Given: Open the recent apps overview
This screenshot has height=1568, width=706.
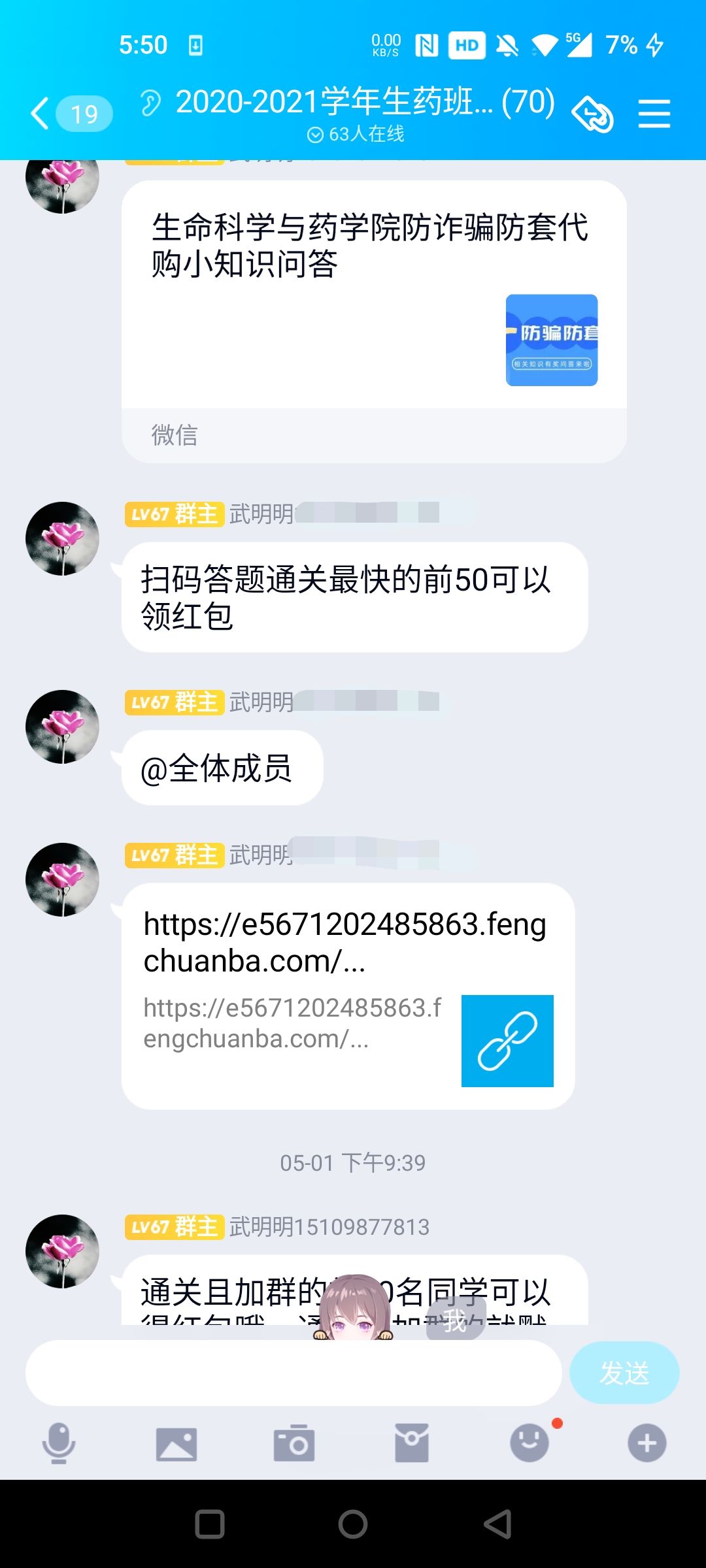Looking at the screenshot, I should pyautogui.click(x=210, y=1524).
